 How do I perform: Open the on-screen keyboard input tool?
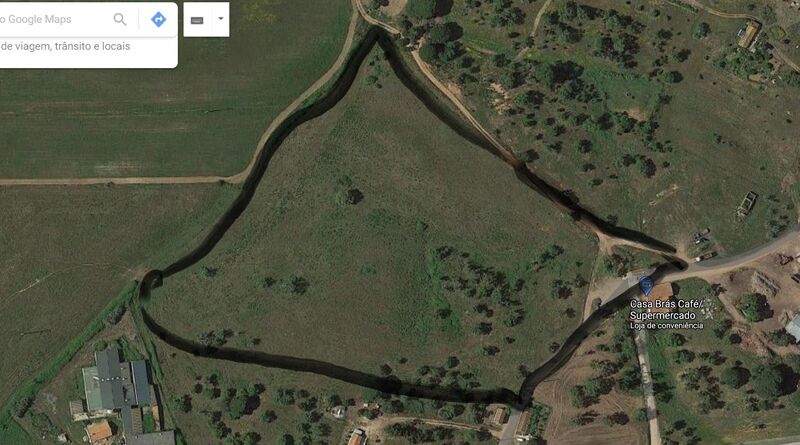tap(197, 20)
